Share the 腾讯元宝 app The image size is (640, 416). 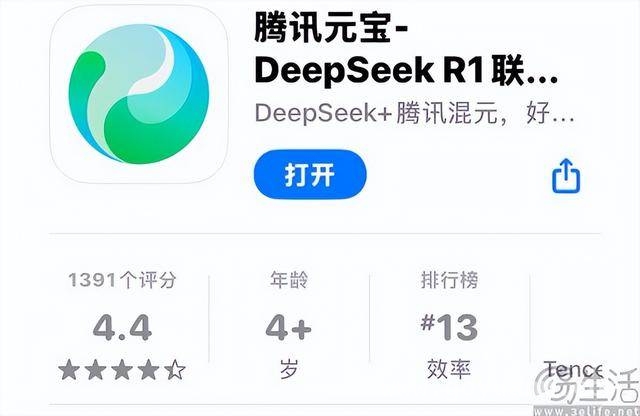[566, 176]
